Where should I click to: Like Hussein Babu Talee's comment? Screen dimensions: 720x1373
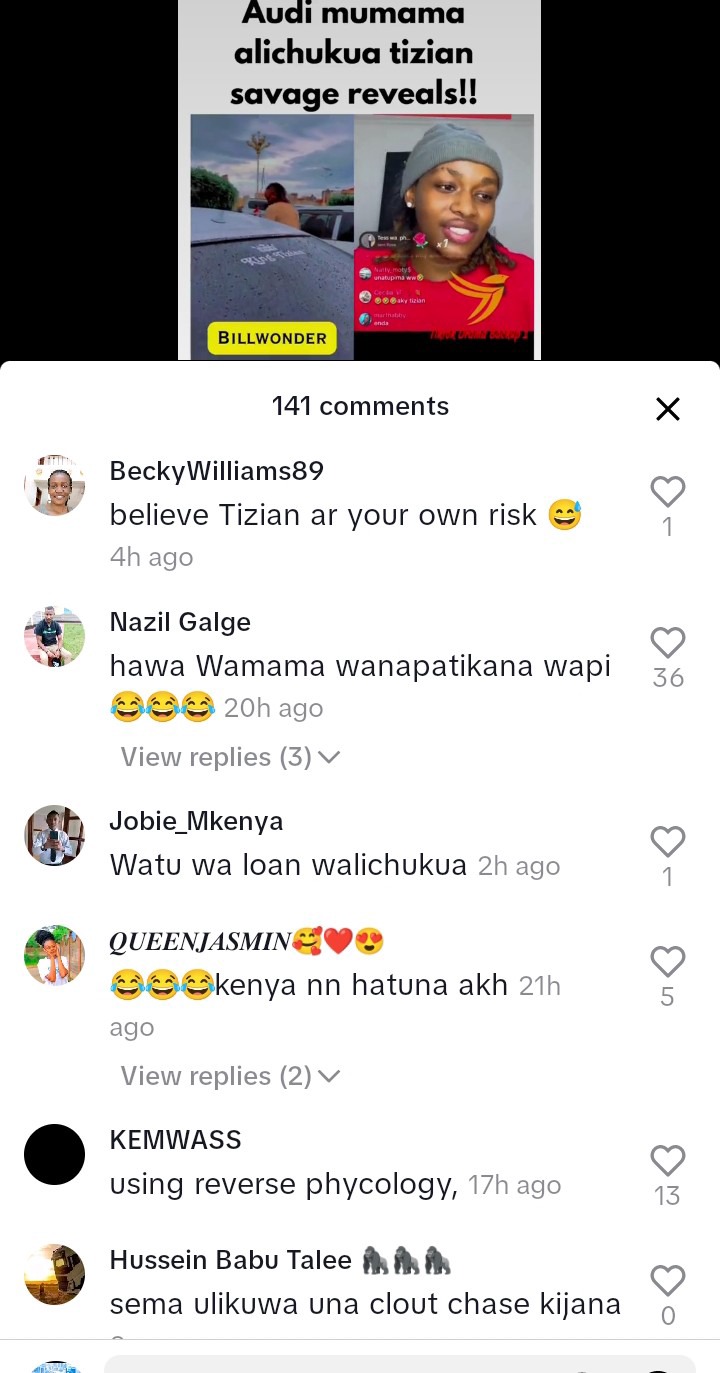pos(667,1281)
